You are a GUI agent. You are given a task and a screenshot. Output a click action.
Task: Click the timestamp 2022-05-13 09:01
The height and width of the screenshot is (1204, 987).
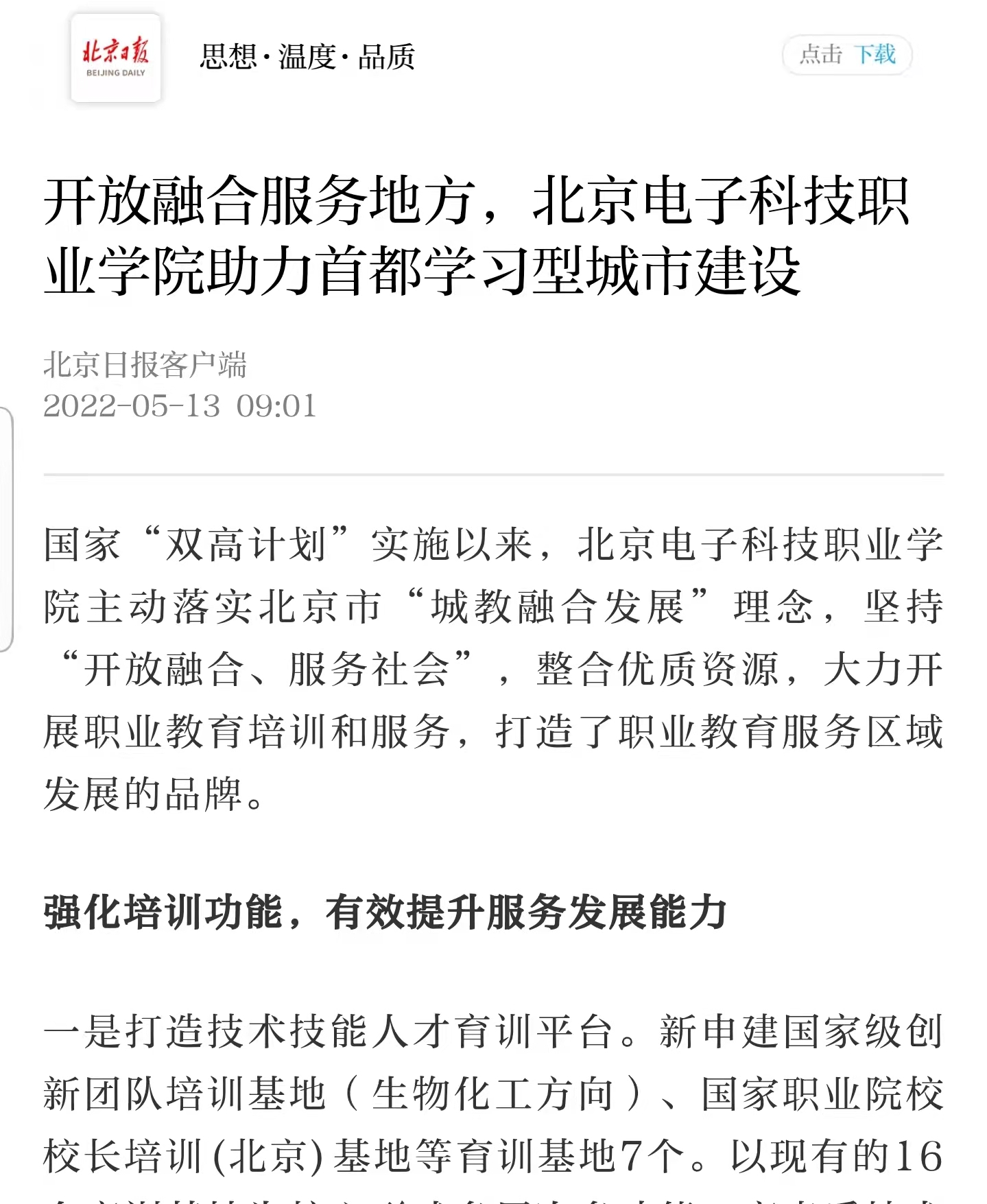click(177, 406)
